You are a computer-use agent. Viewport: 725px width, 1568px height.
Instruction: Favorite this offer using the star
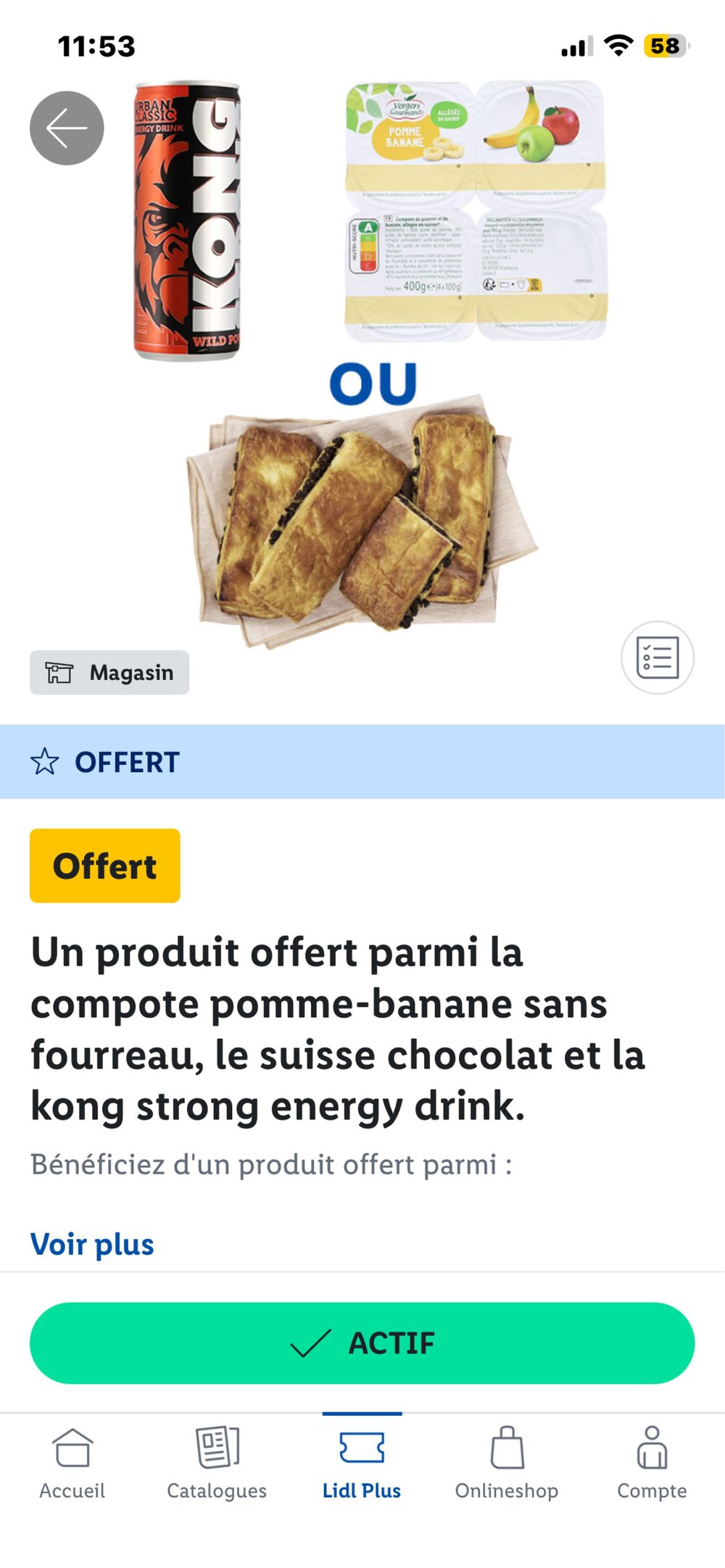tap(45, 762)
